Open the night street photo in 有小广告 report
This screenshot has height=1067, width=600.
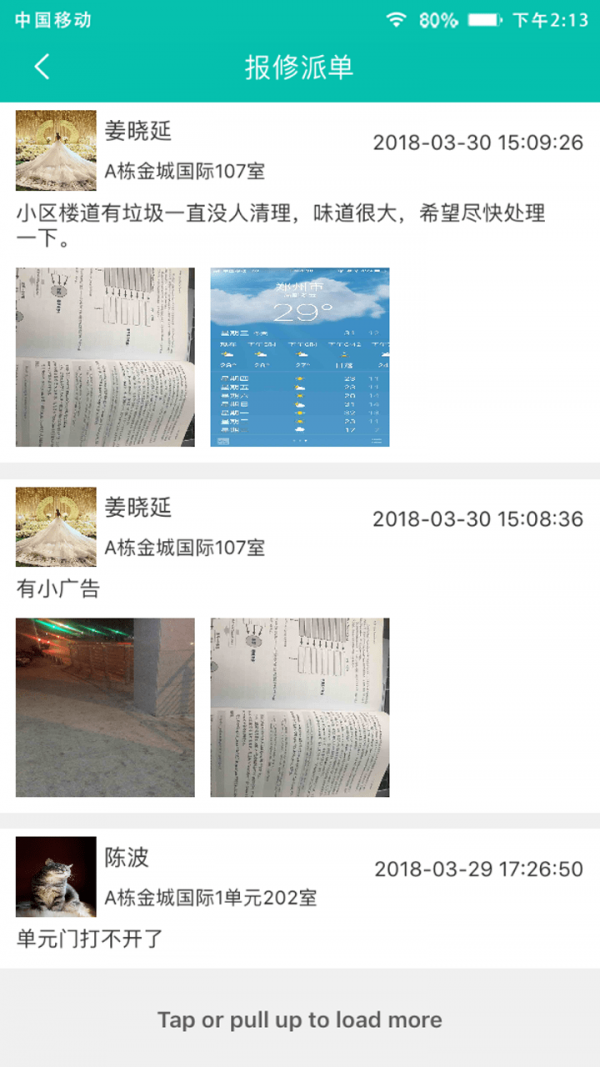click(x=105, y=707)
